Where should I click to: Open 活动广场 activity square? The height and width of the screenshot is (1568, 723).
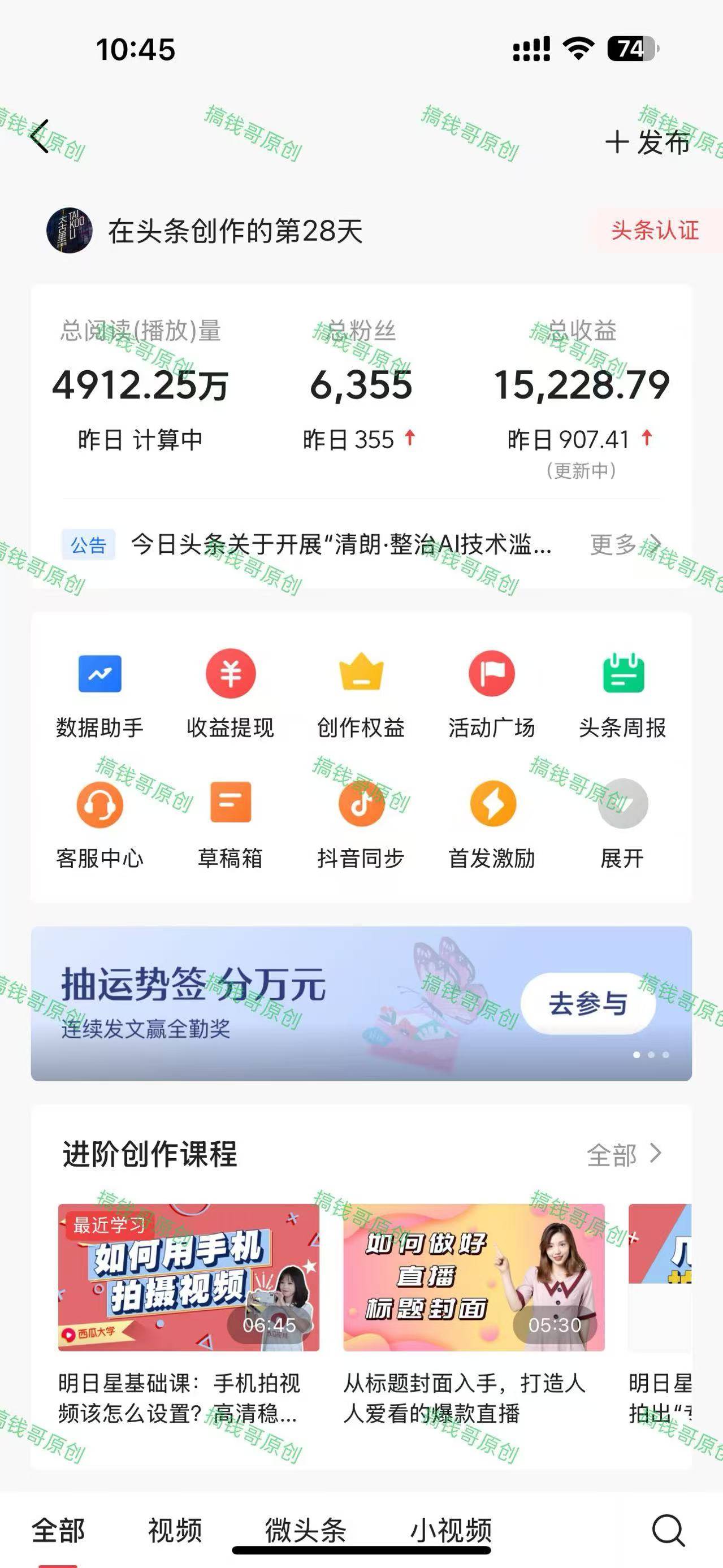click(492, 695)
